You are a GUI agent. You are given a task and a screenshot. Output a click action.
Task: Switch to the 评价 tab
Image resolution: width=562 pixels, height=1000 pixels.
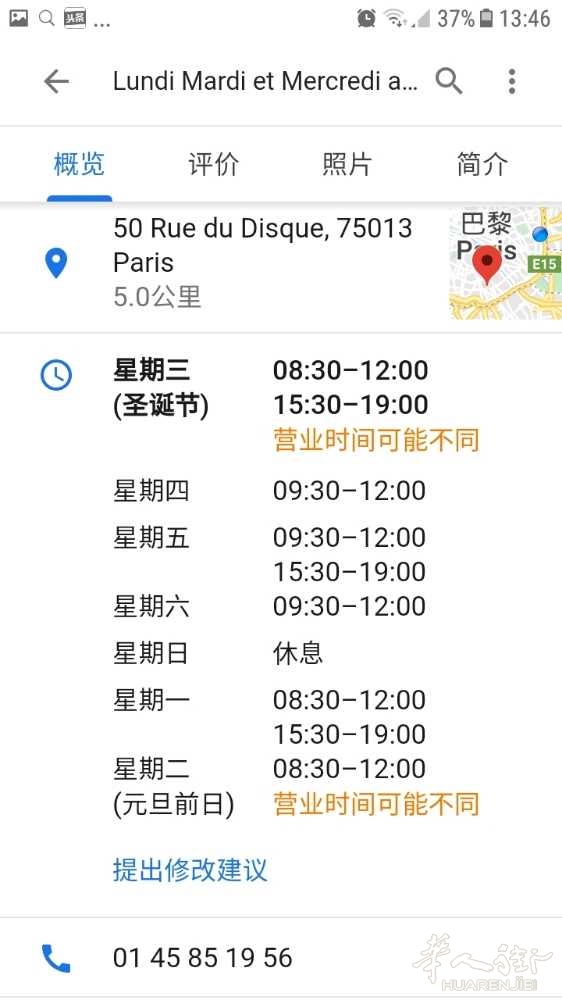213,165
